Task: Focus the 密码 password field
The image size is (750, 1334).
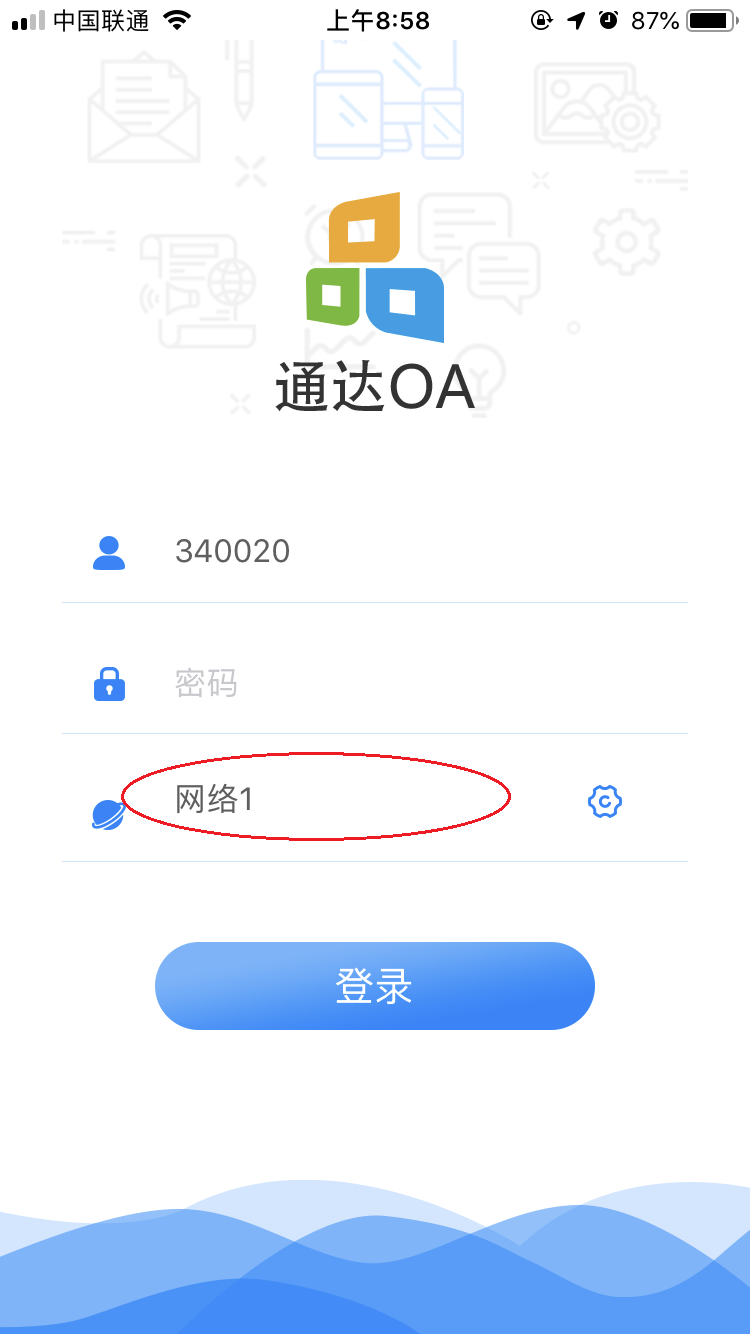Action: pos(400,684)
